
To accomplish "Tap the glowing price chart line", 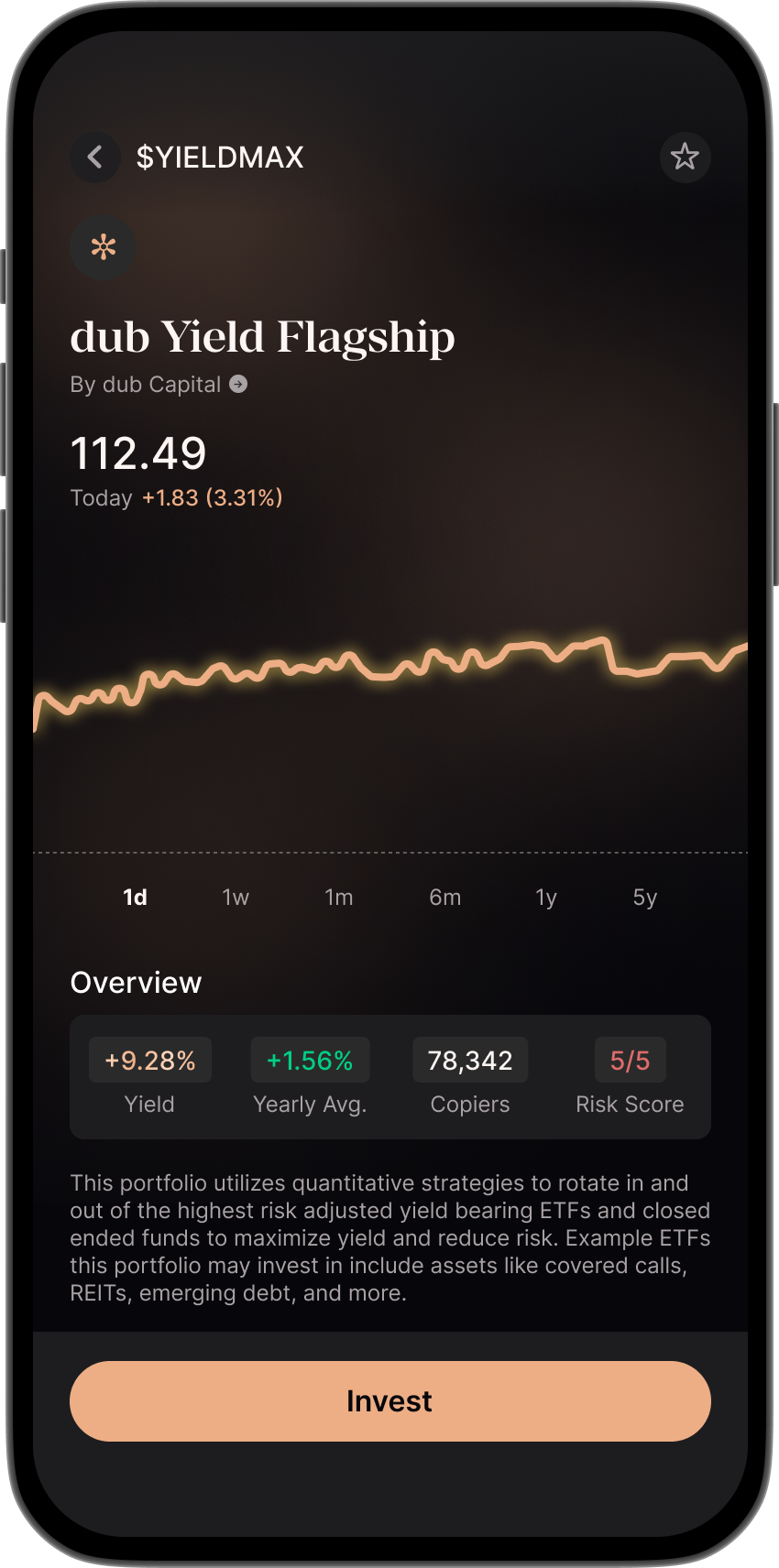I will click(x=389, y=669).
